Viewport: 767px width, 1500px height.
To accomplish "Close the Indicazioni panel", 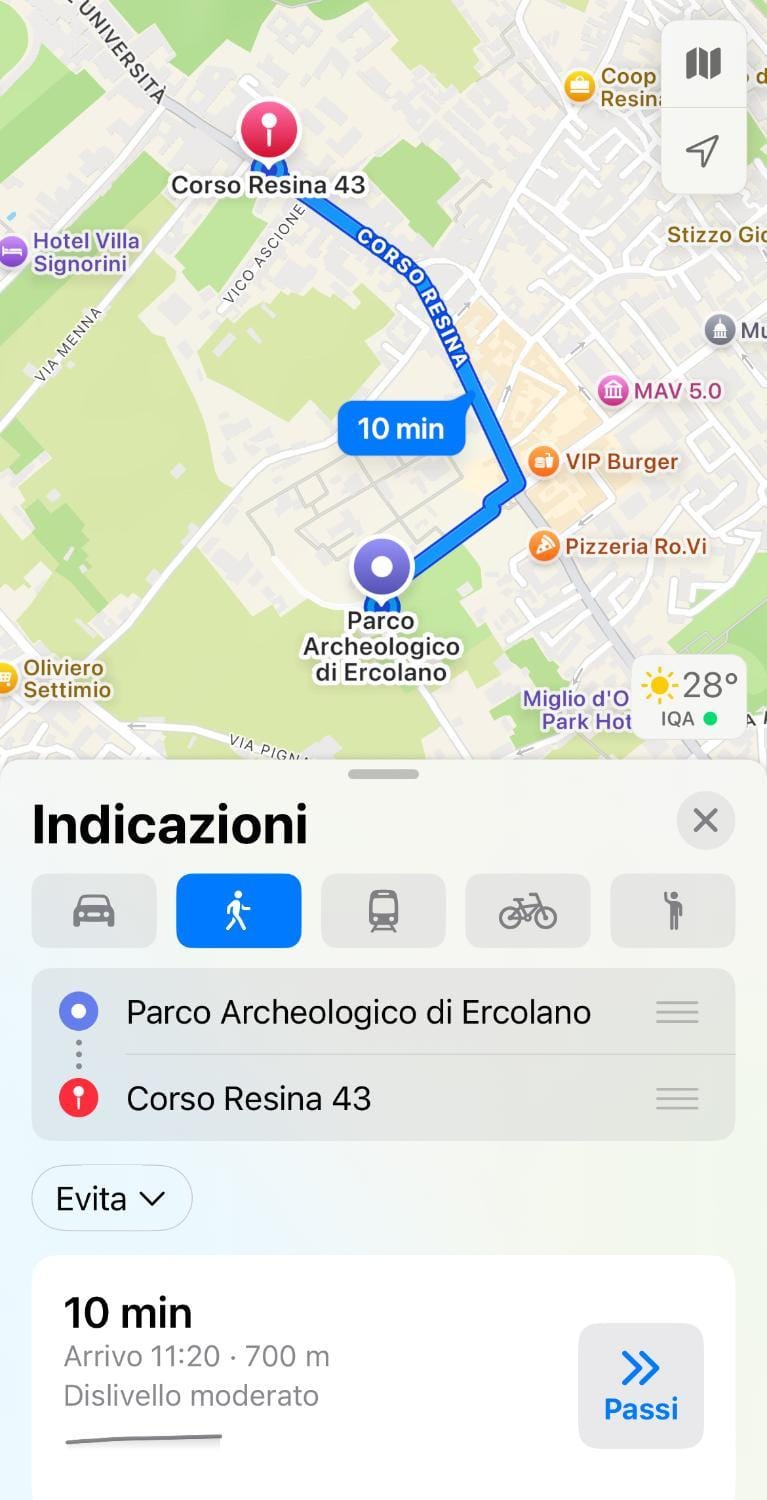I will click(x=705, y=821).
